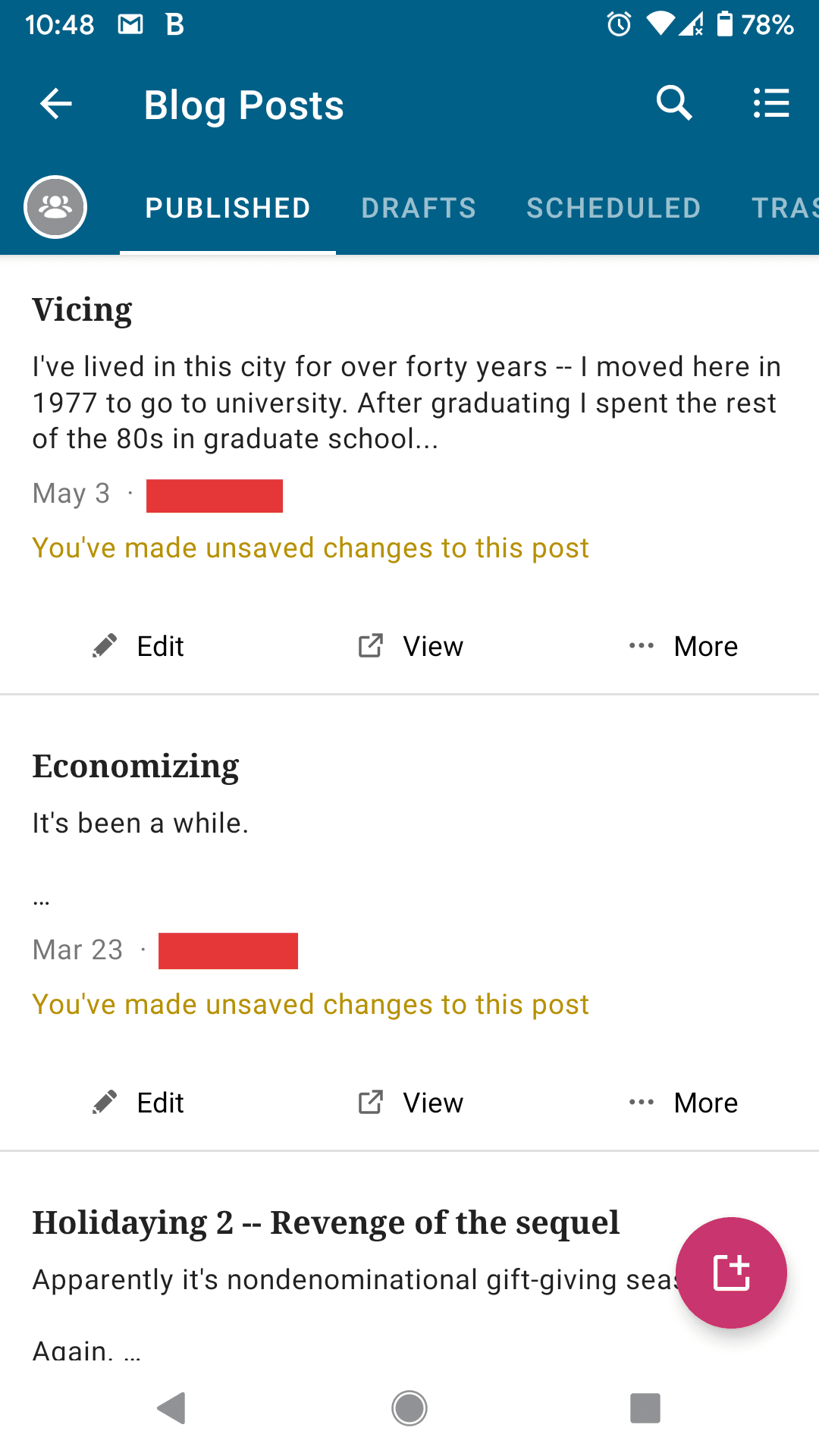Switch to the Drafts tab
819x1456 pixels.
point(419,208)
